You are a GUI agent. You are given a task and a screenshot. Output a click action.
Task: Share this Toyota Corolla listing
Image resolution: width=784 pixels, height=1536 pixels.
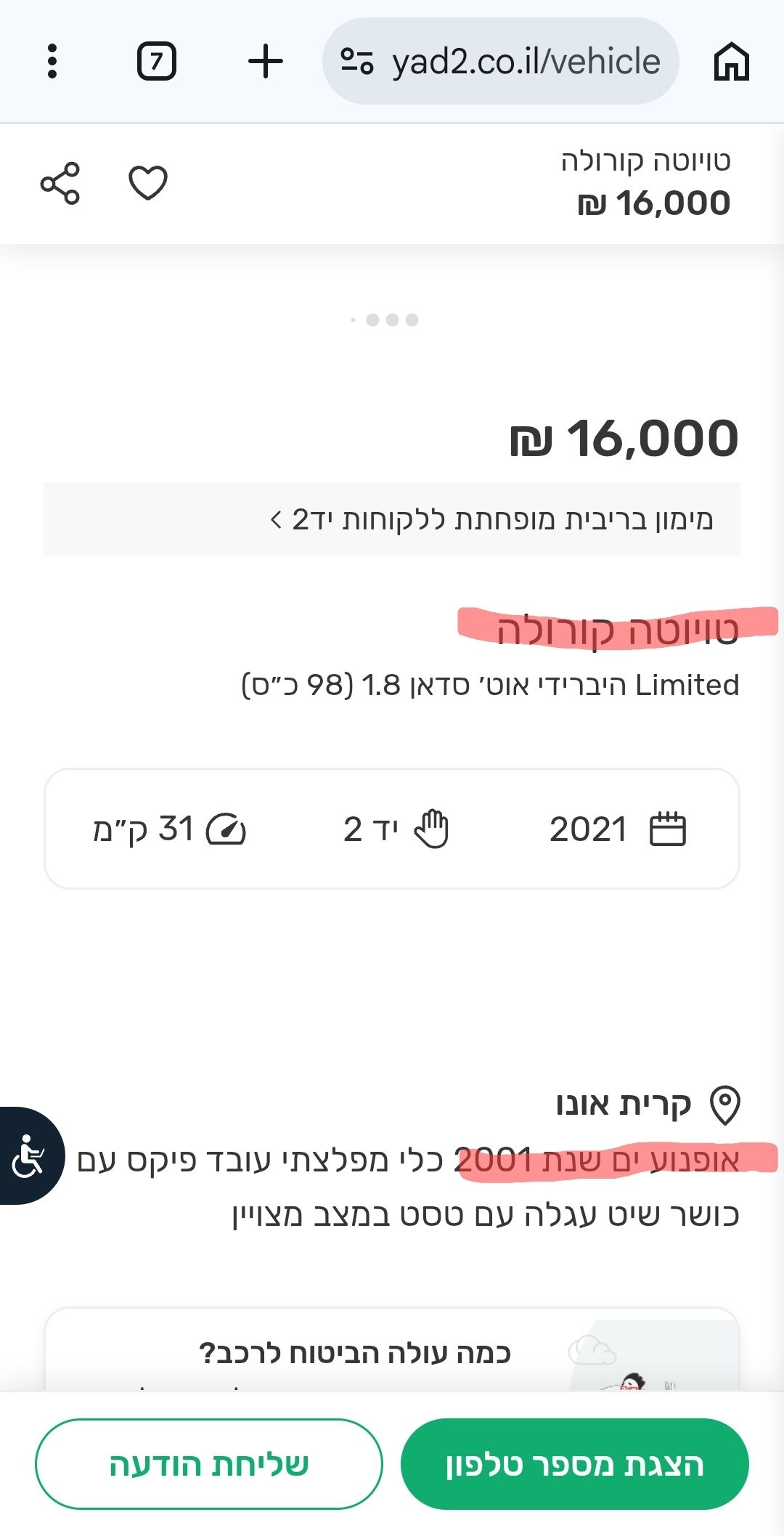(60, 183)
